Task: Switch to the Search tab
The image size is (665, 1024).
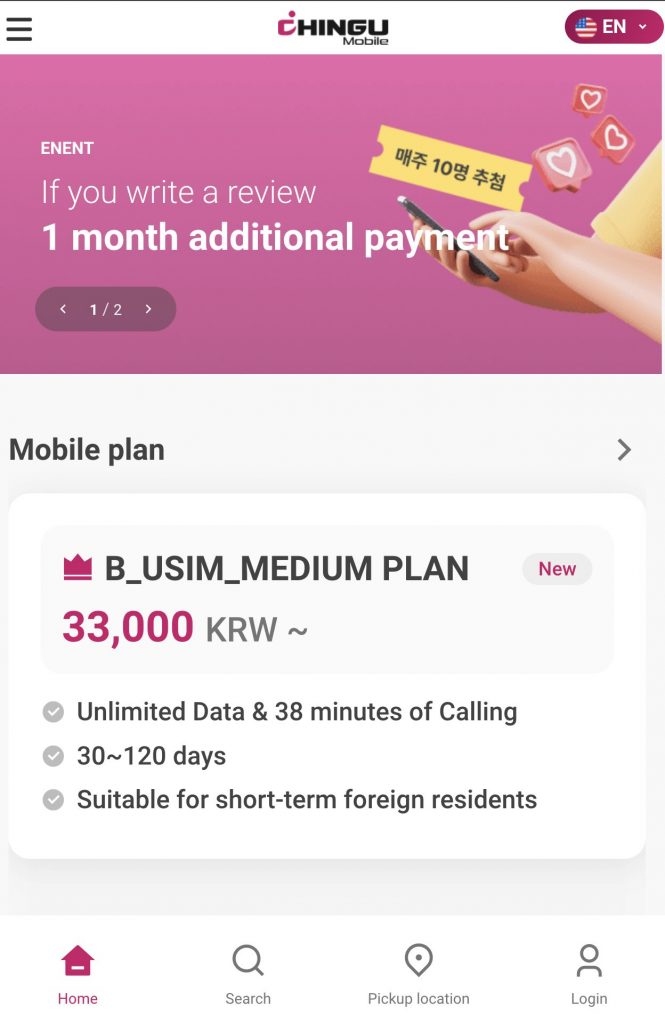Action: tap(247, 975)
